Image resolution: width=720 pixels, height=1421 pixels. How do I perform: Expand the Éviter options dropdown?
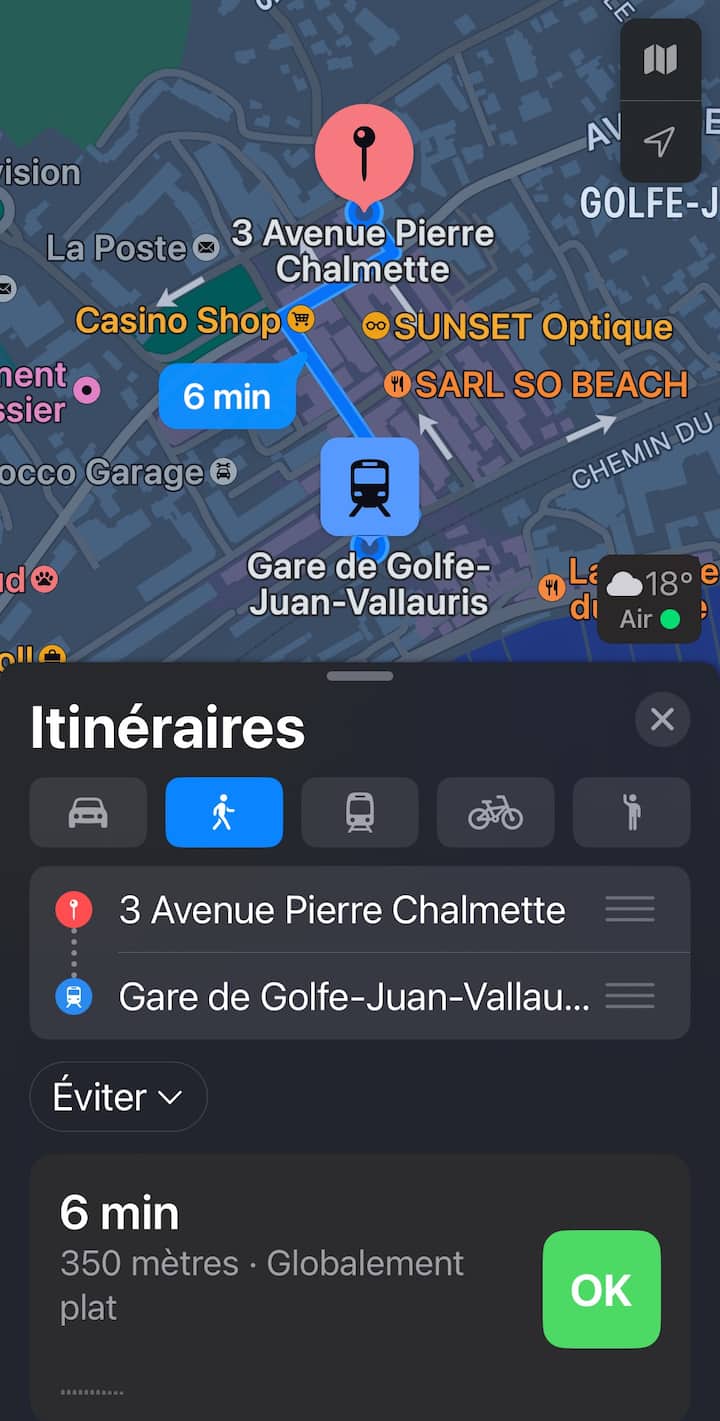pos(118,1097)
